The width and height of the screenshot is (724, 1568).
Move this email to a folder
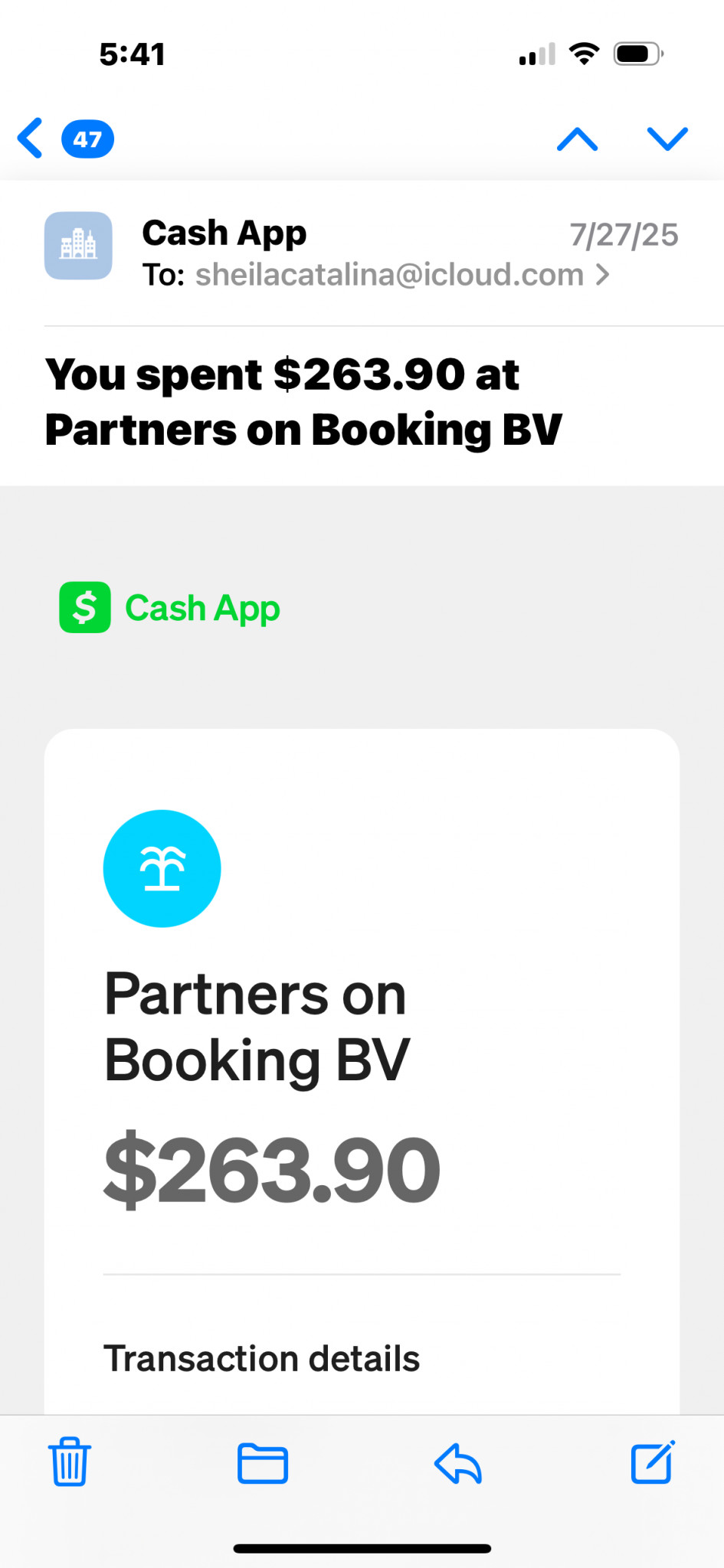263,1463
